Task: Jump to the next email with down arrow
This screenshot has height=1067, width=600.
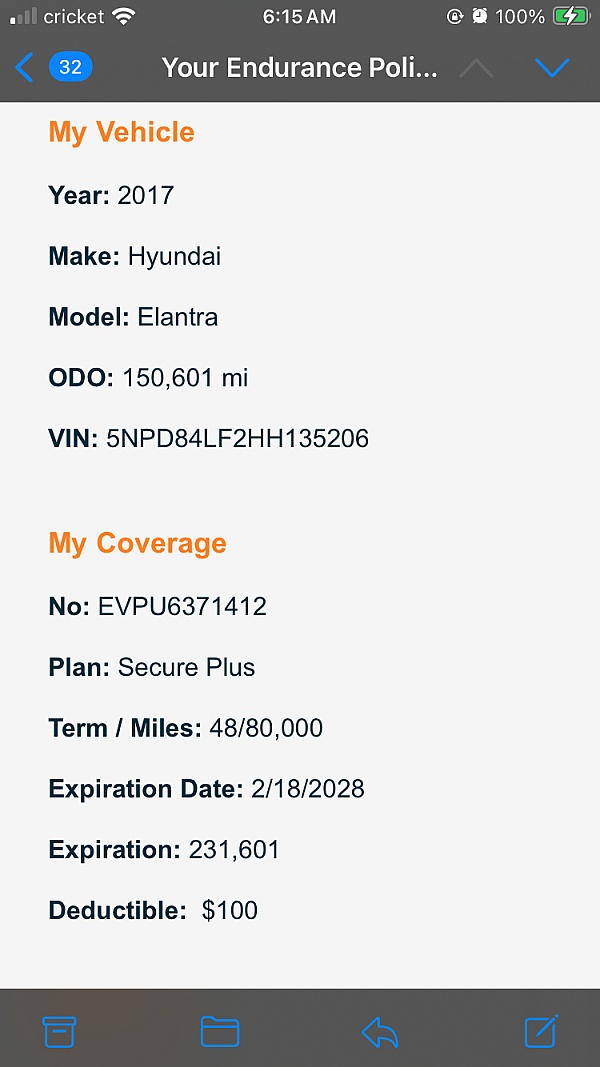Action: coord(551,68)
